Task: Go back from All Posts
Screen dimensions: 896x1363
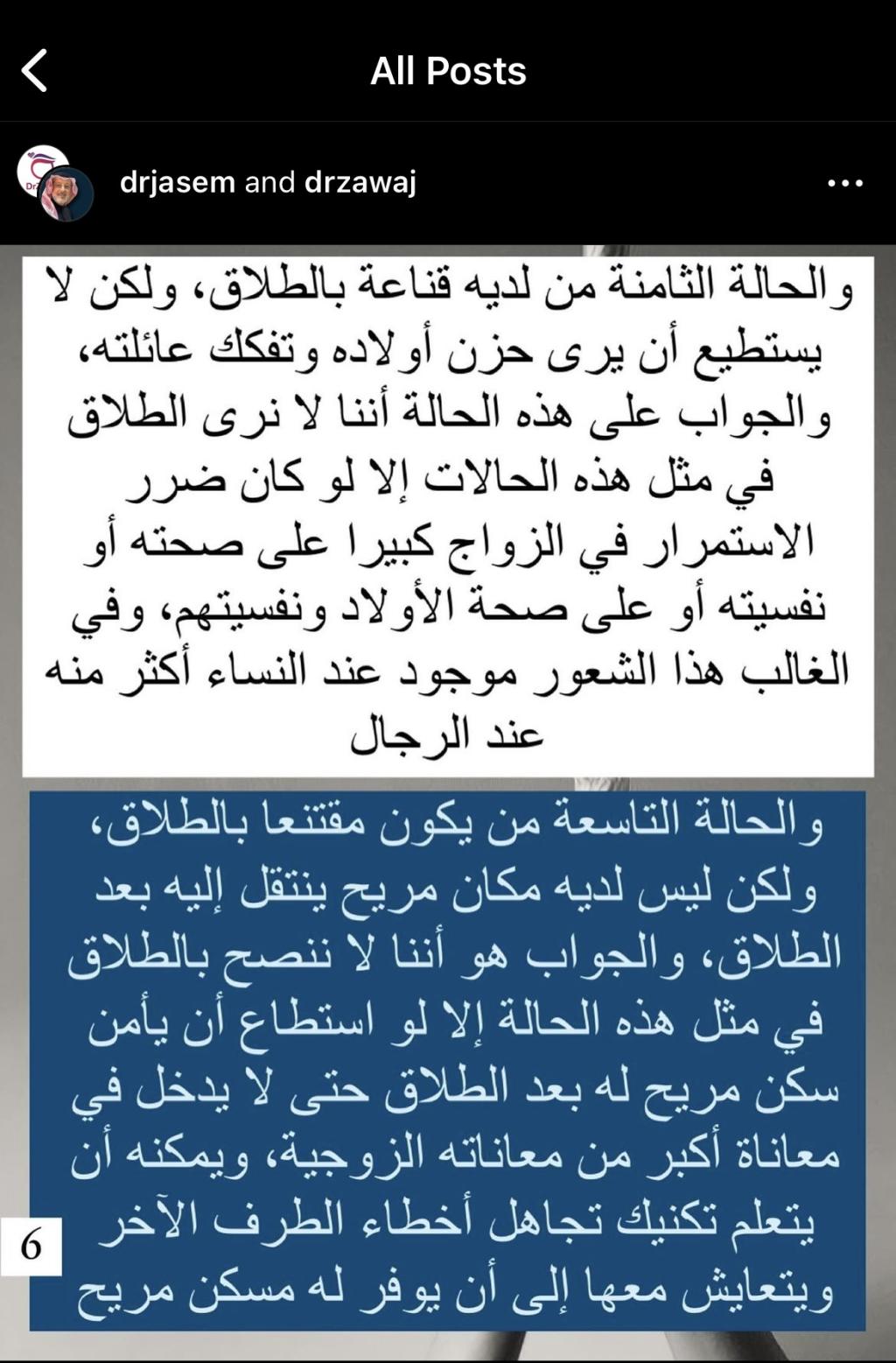Action: click(x=34, y=71)
